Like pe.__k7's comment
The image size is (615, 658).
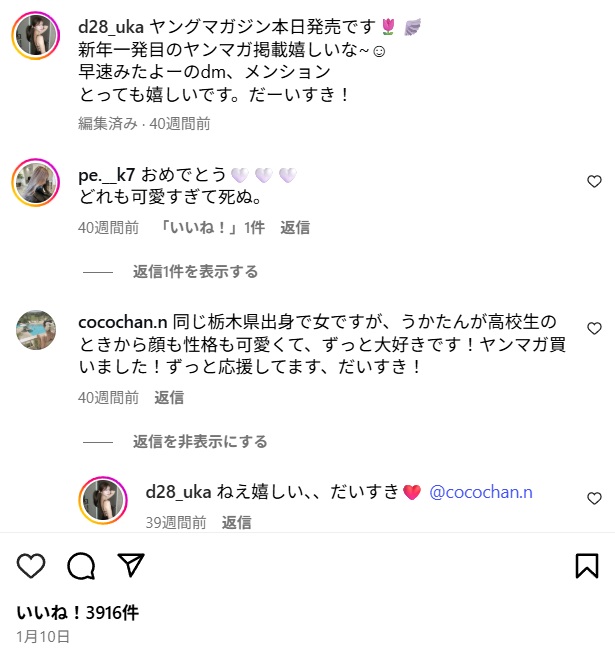[x=594, y=182]
